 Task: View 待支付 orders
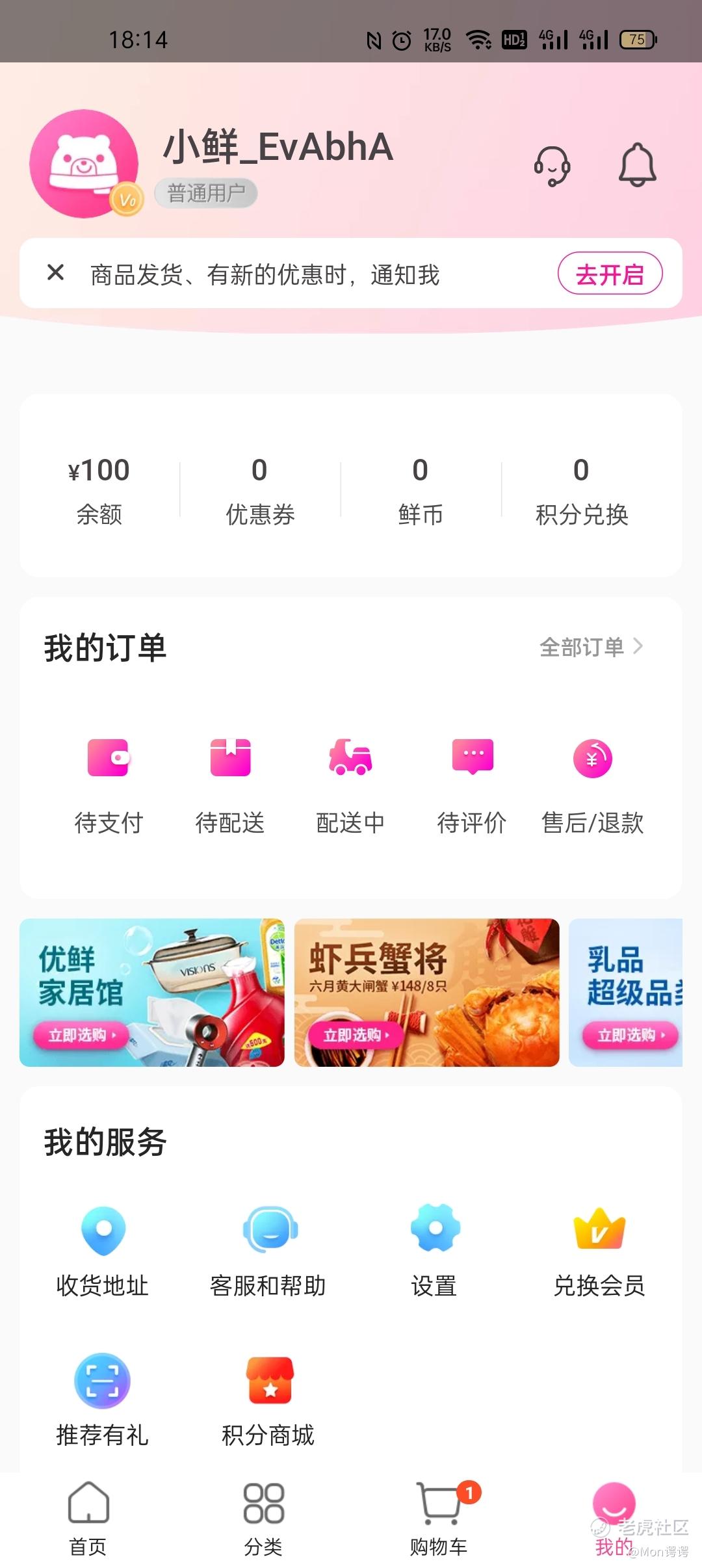pos(109,785)
